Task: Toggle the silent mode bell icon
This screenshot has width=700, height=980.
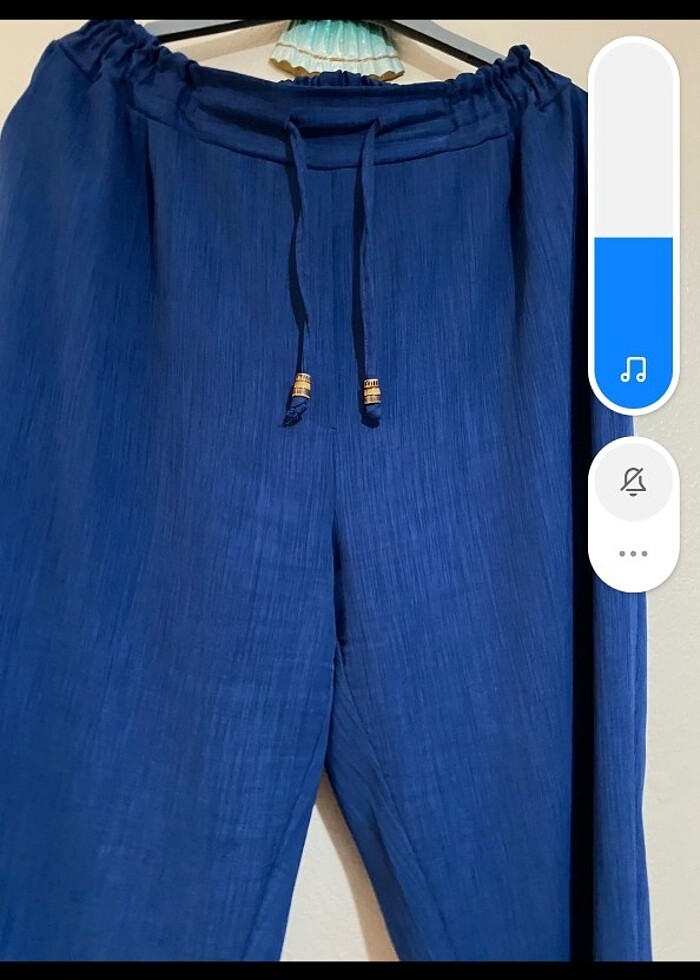Action: (633, 483)
